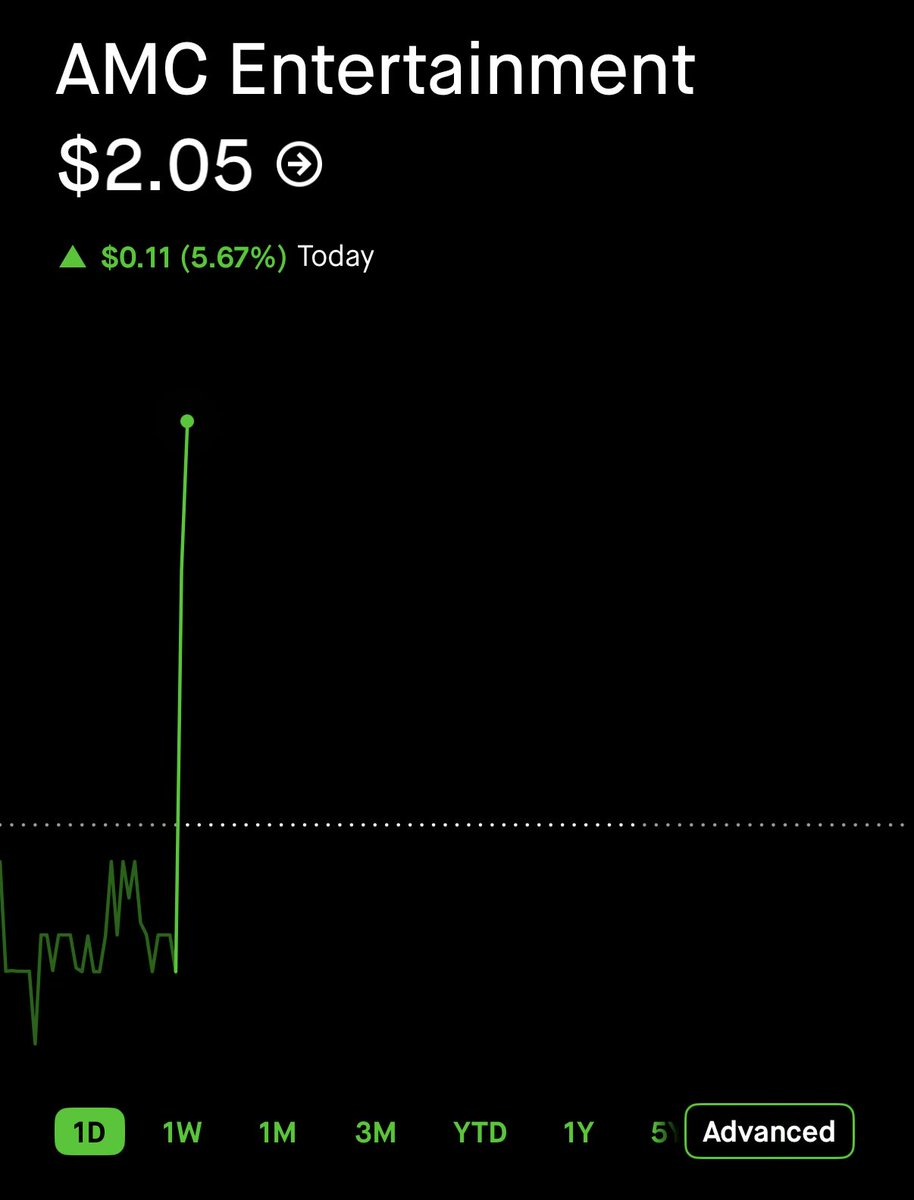Screen dimensions: 914x1200
Task: View the YTD chart range
Action: 480,1132
